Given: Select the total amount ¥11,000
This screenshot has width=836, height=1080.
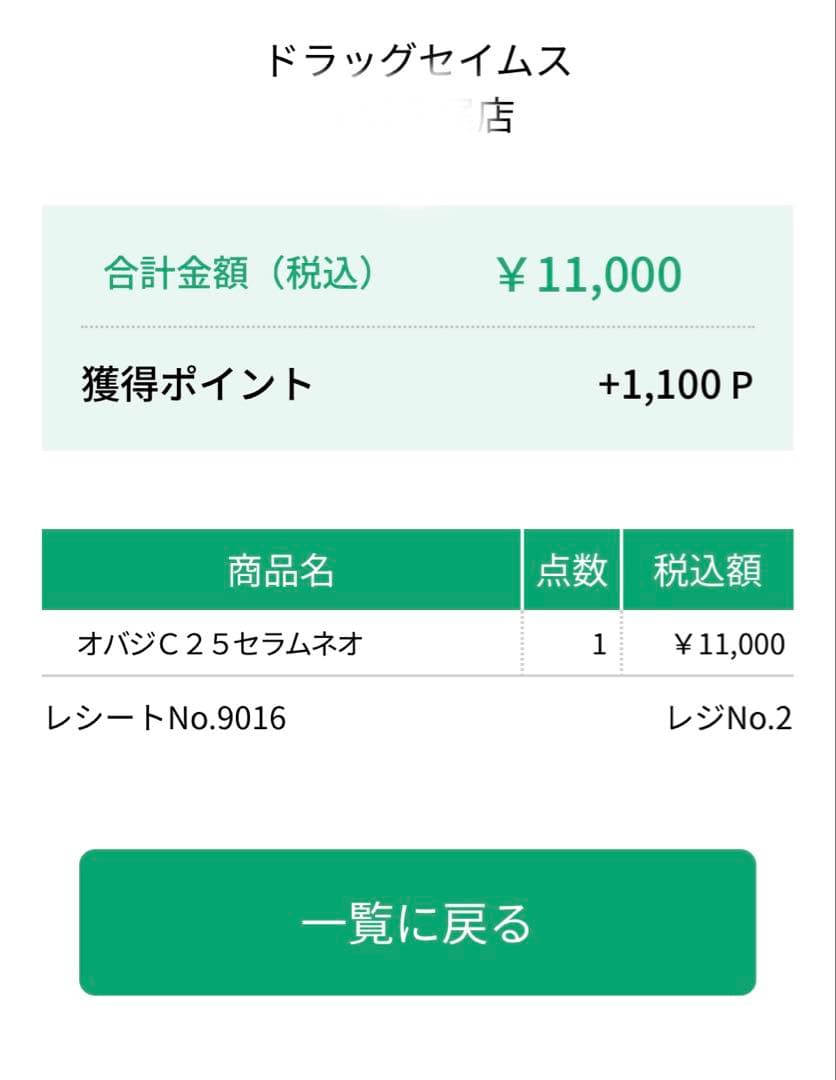Looking at the screenshot, I should click(x=588, y=272).
